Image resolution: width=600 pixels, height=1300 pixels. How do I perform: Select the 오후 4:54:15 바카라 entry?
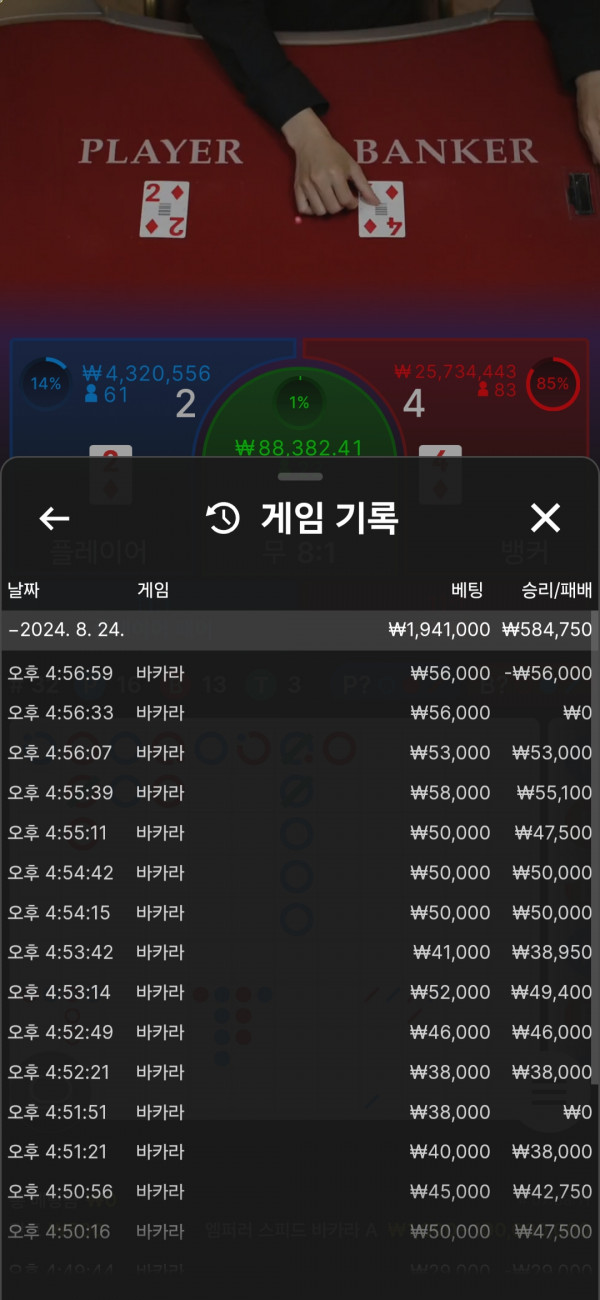coord(300,913)
